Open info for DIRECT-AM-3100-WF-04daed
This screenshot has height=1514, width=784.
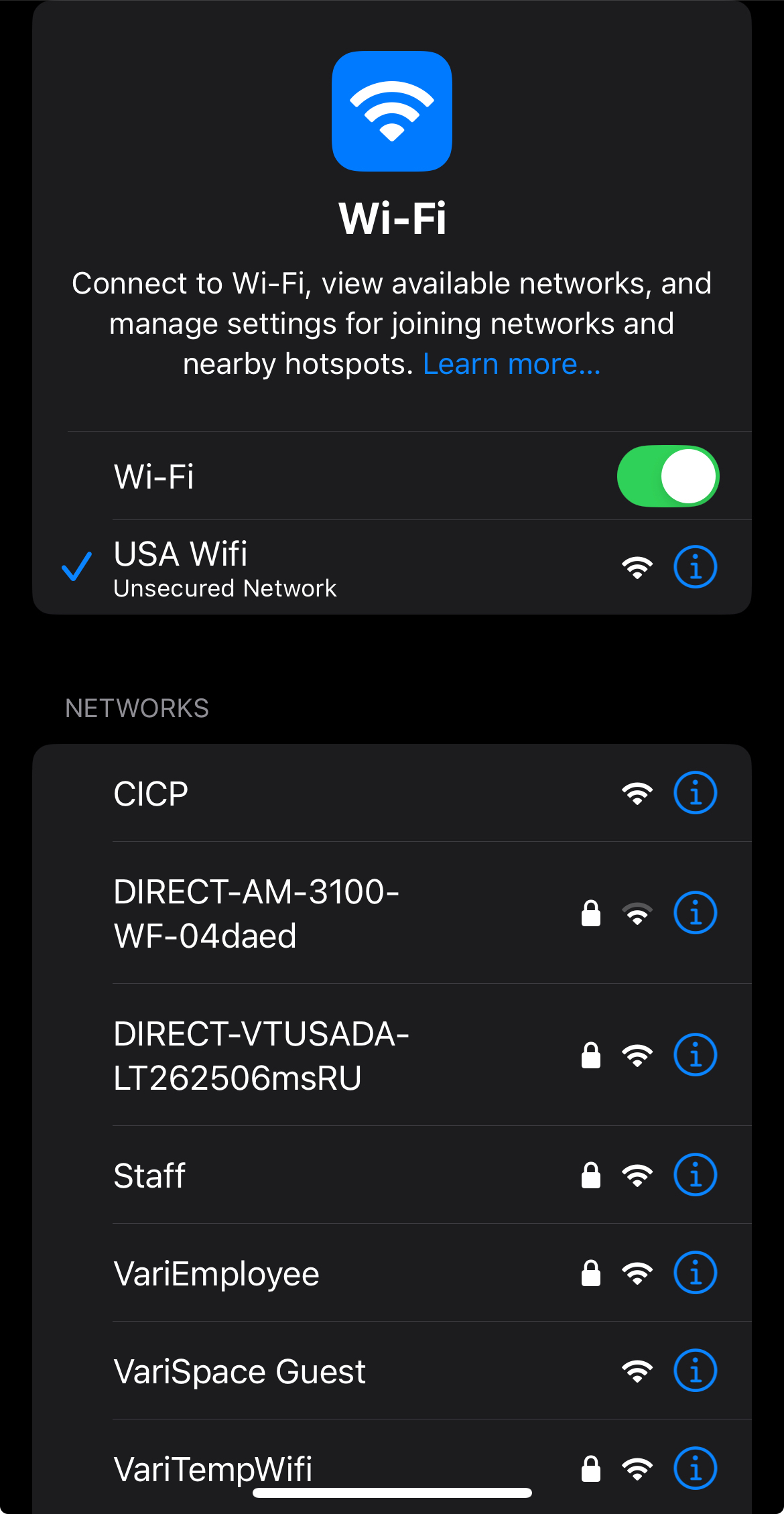pyautogui.click(x=695, y=913)
